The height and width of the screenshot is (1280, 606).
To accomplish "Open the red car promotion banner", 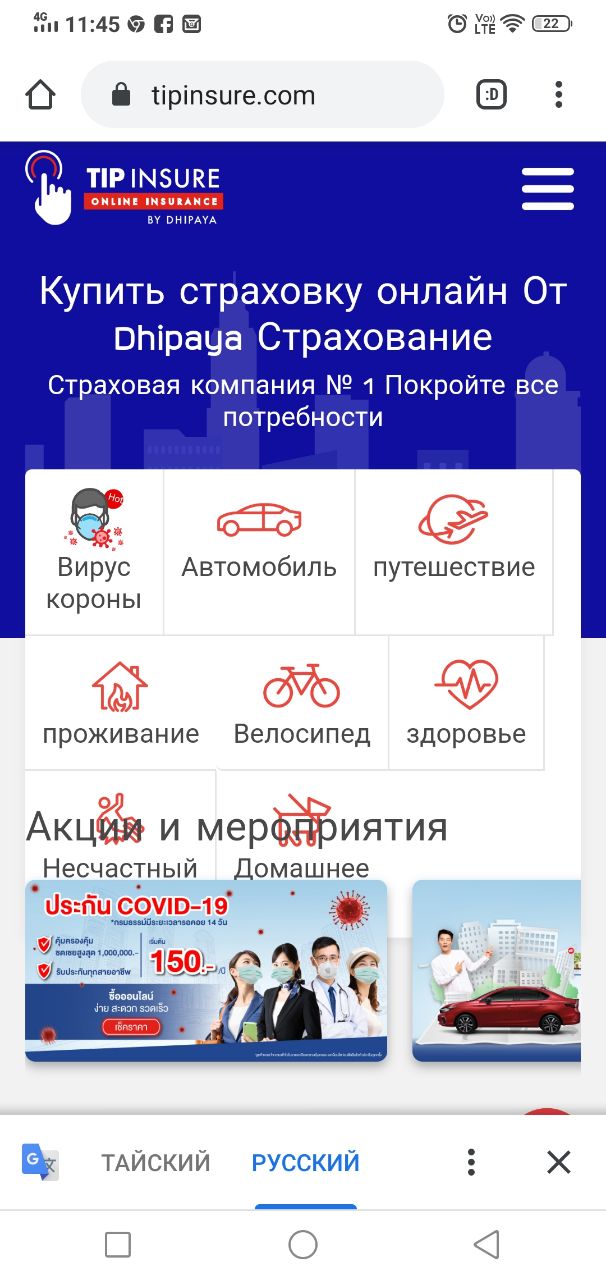I will tap(497, 970).
